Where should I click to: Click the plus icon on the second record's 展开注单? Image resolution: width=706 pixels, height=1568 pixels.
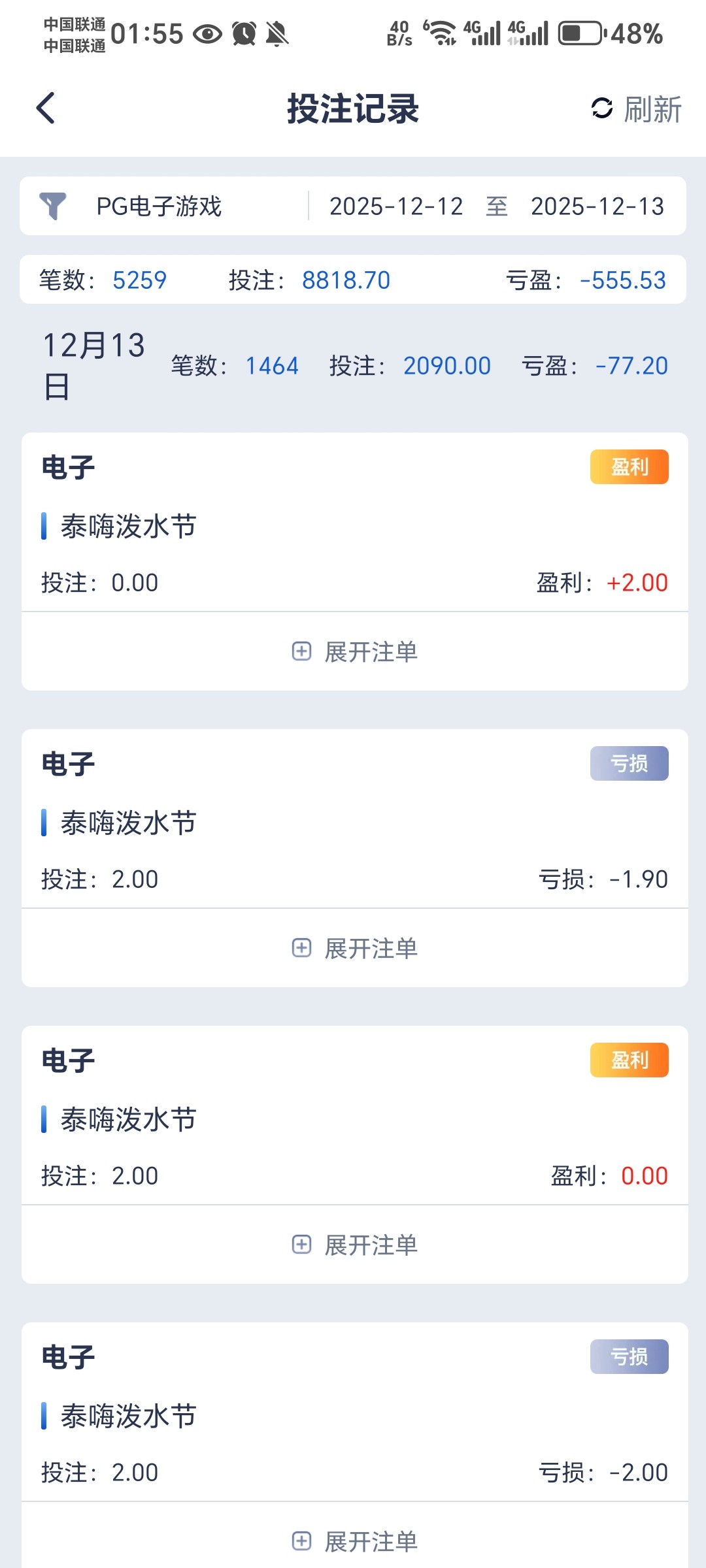(x=301, y=948)
